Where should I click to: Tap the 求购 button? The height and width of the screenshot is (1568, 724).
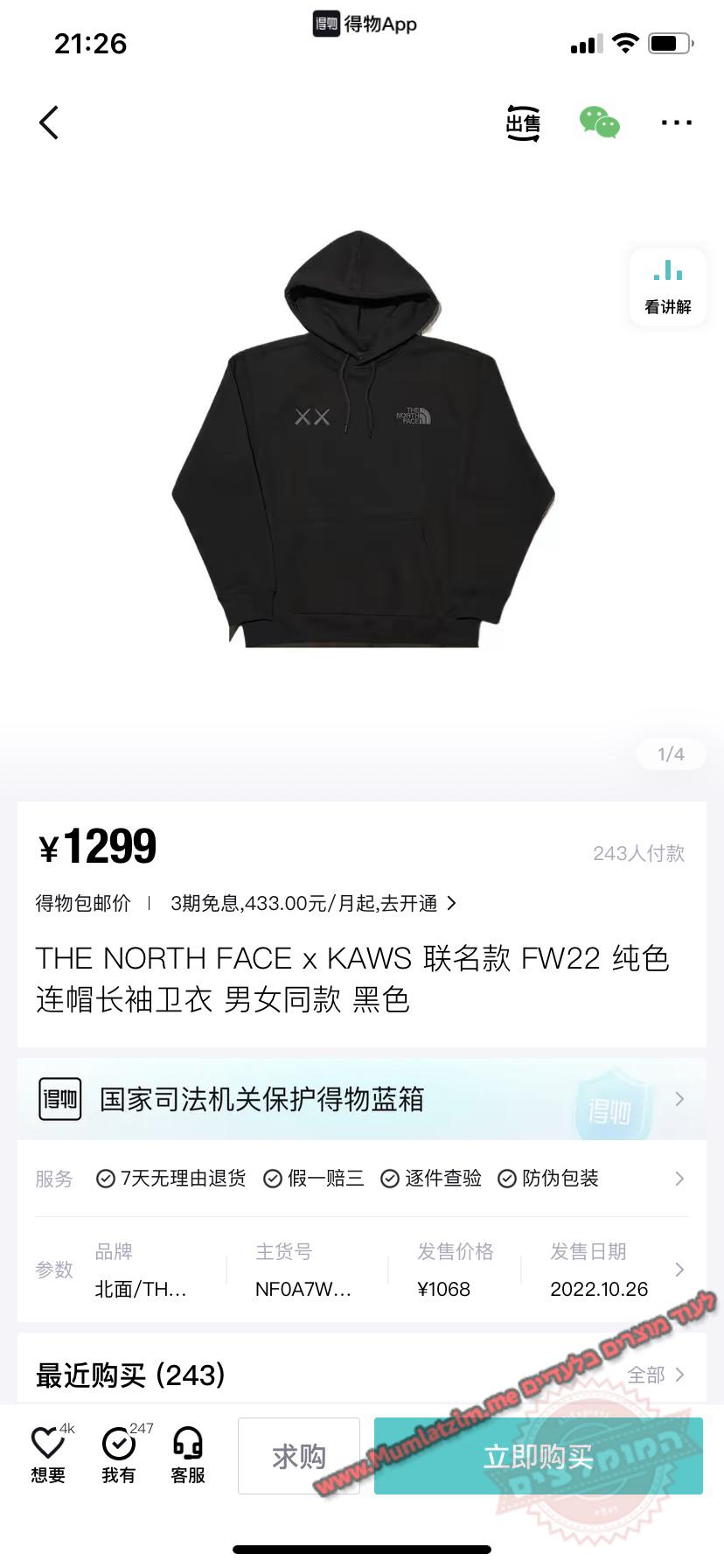click(x=299, y=1456)
